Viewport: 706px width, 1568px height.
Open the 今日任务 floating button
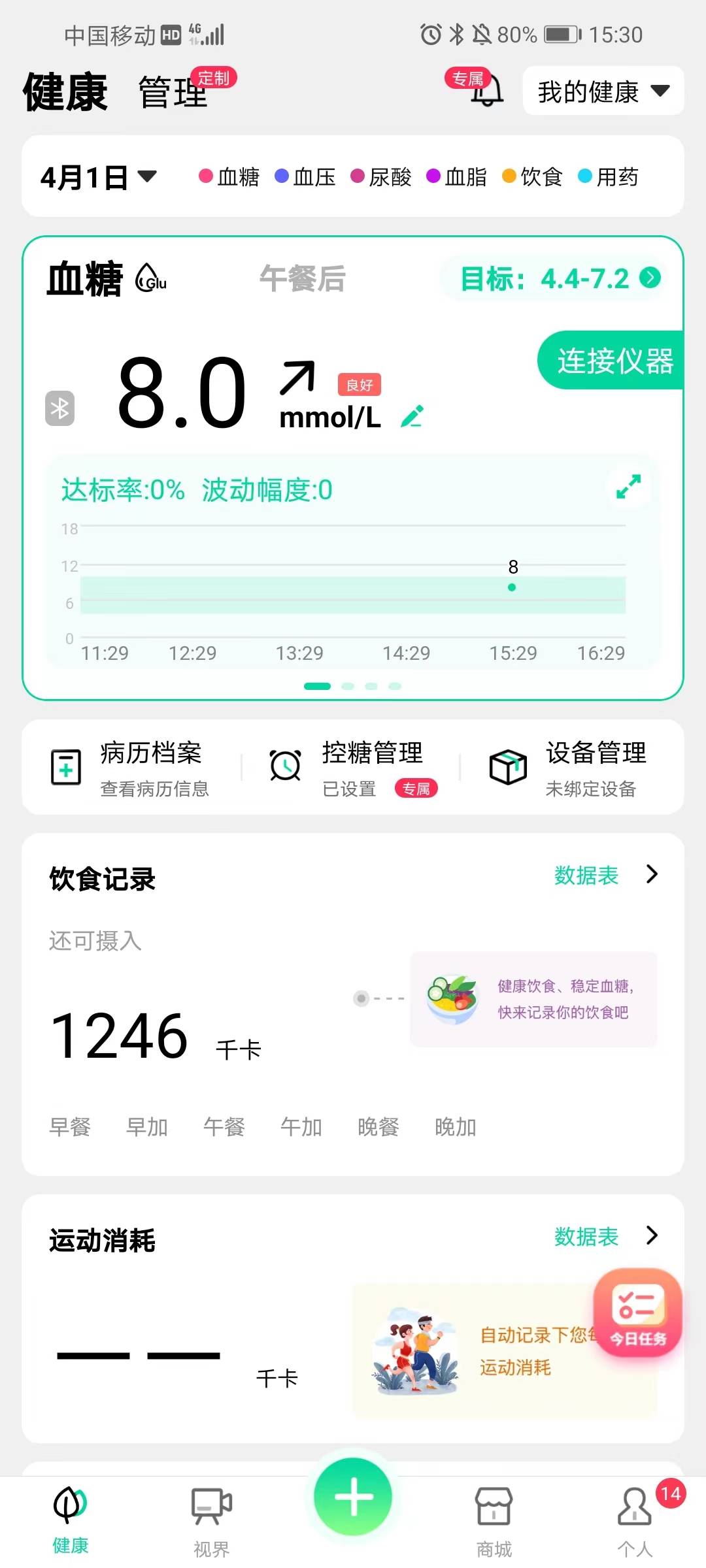click(x=637, y=1313)
